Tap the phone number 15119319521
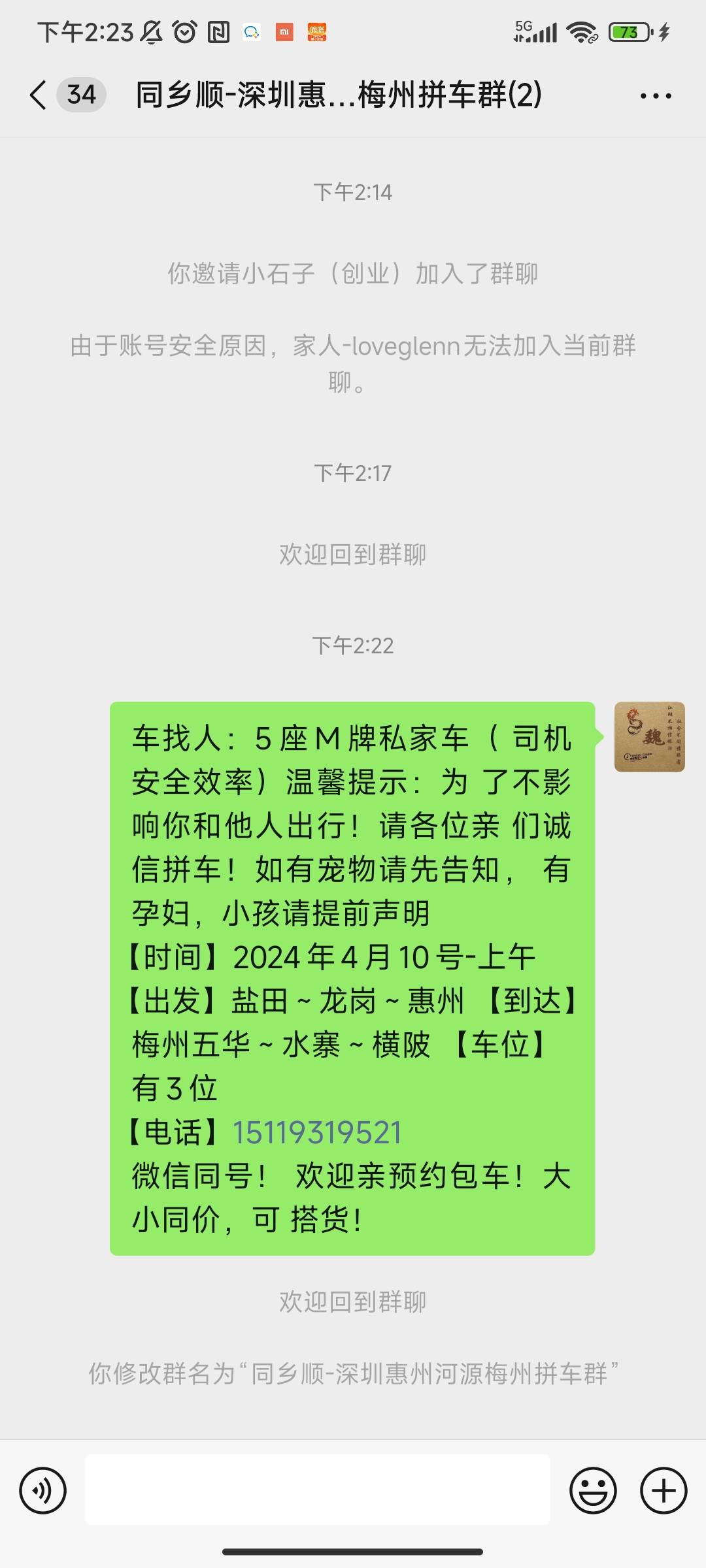Screen dimensions: 706x1568 (317, 1132)
